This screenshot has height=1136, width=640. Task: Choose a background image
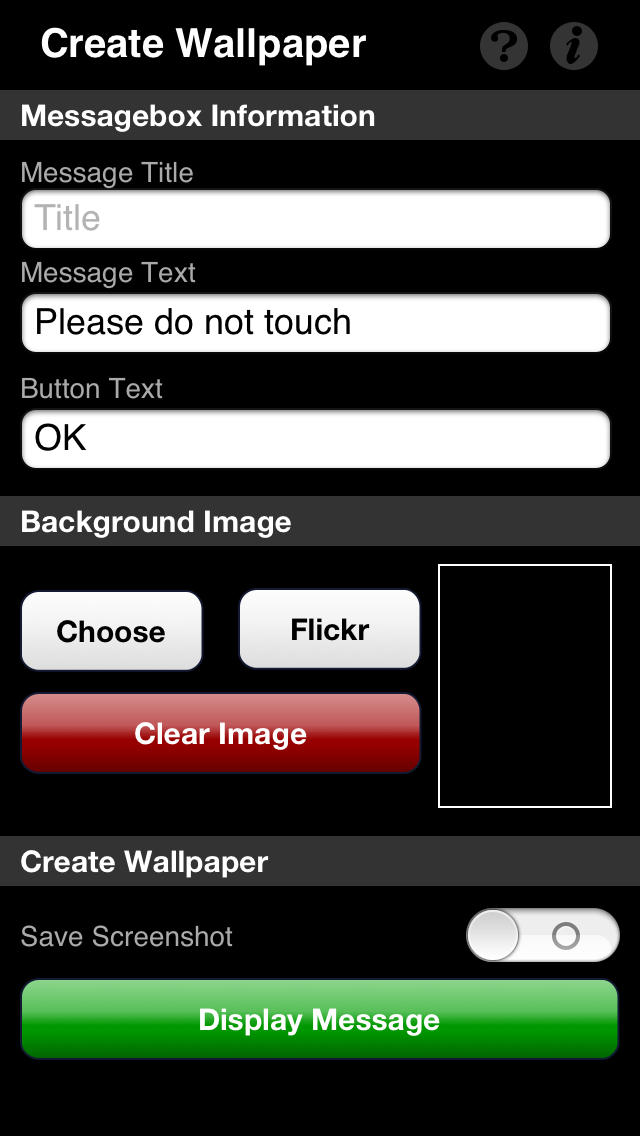coord(112,631)
